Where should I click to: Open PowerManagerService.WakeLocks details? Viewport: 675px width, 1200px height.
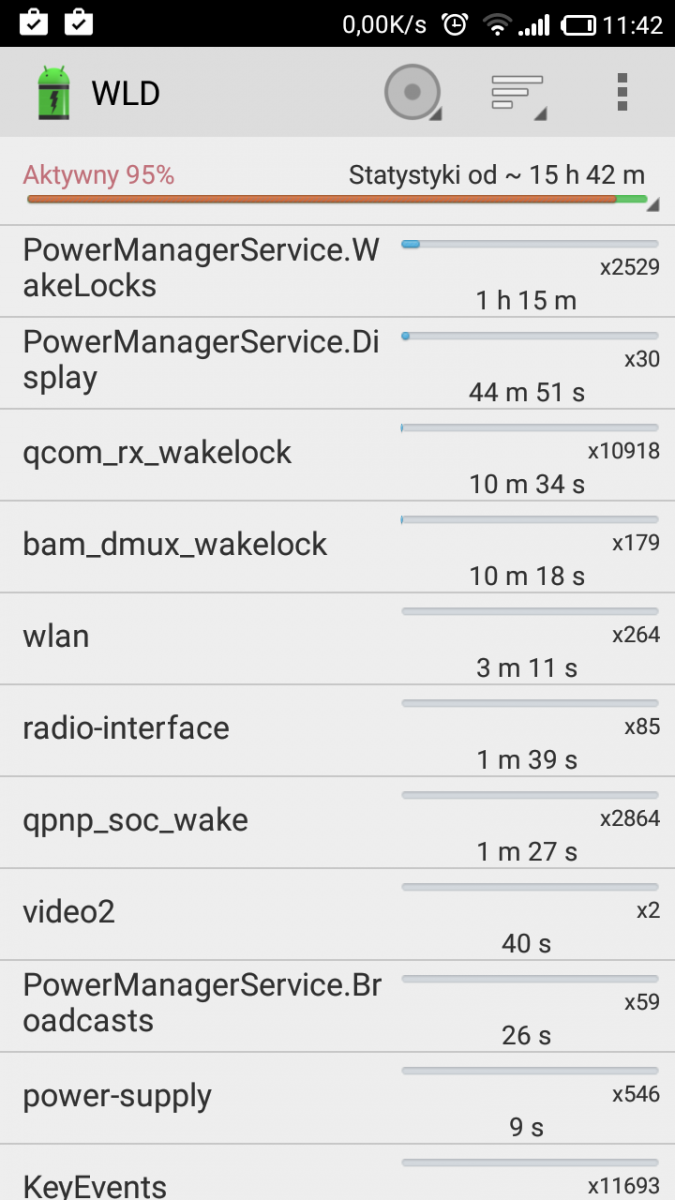(x=337, y=271)
